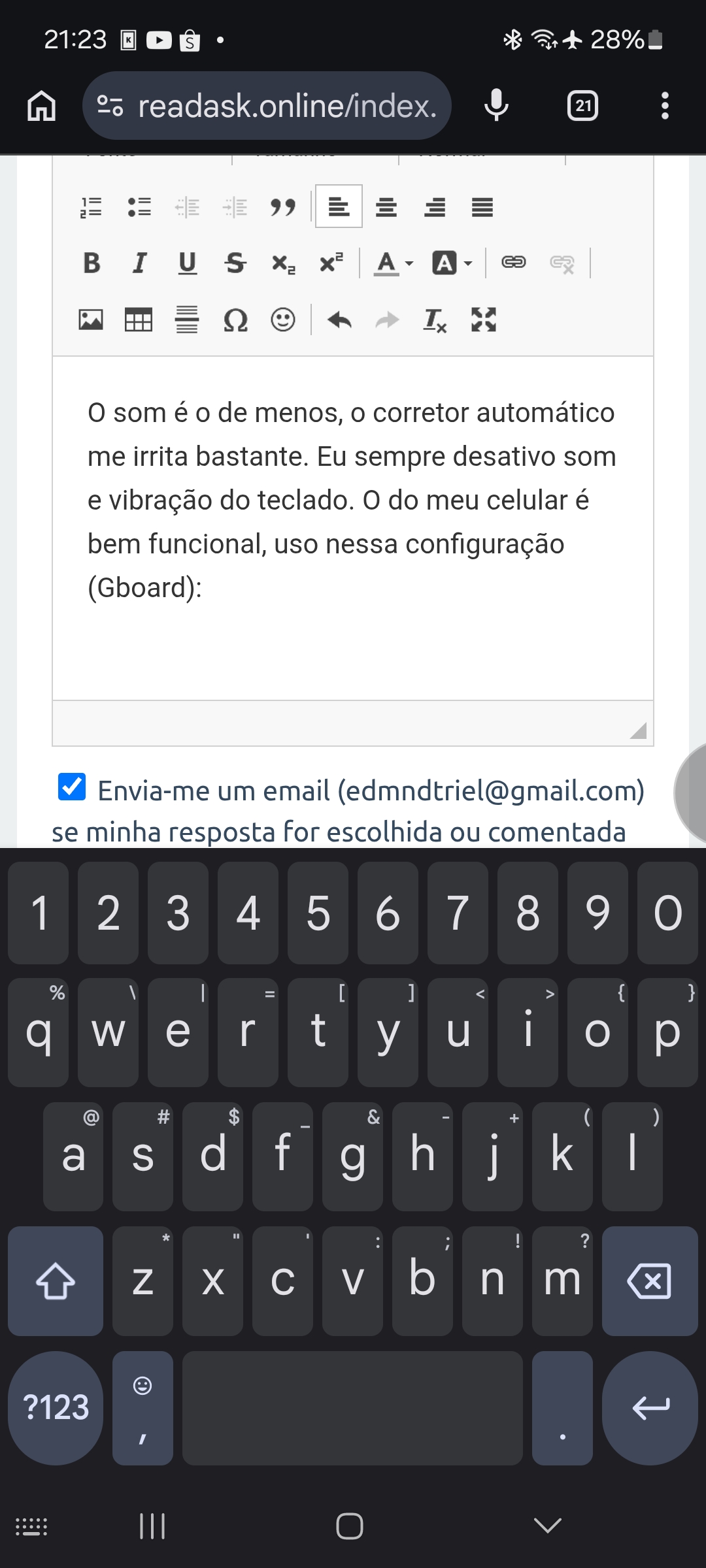
Task: Apply bold formatting in the editor
Action: coord(92,263)
